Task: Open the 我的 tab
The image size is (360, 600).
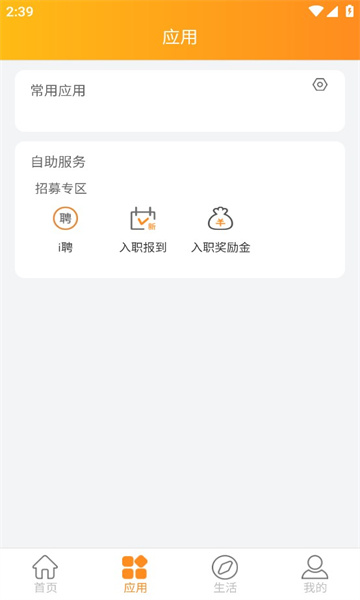Action: pyautogui.click(x=315, y=574)
